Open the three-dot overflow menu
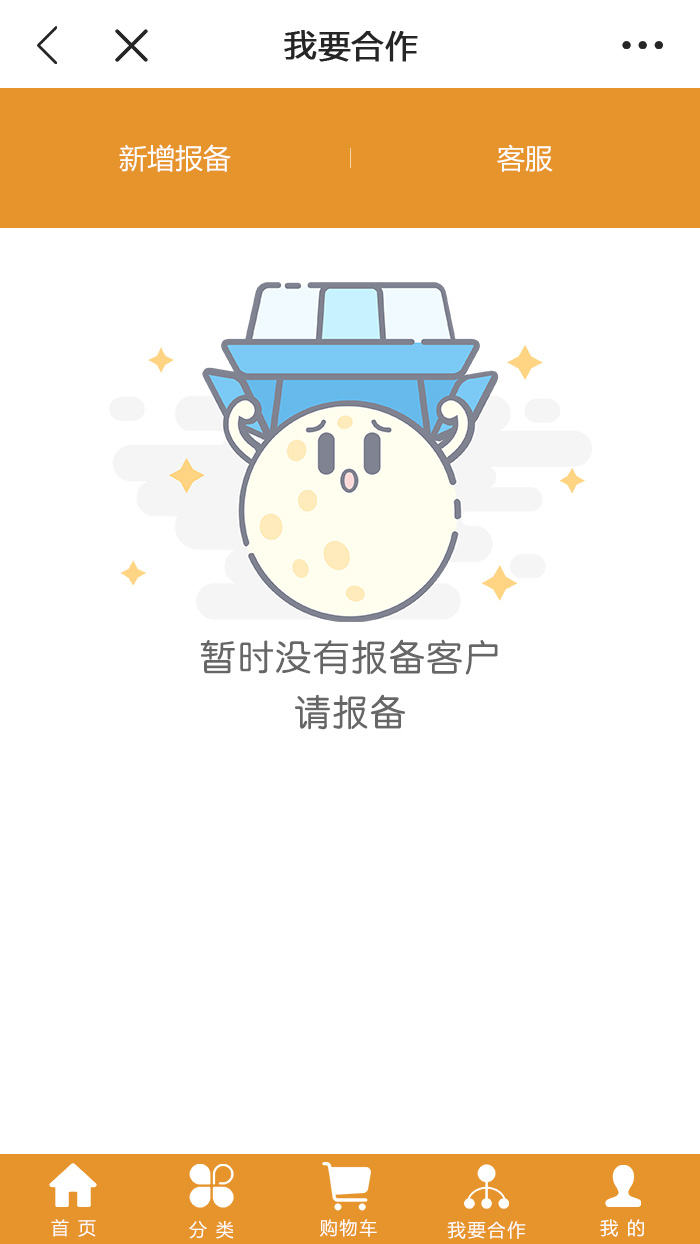Image resolution: width=700 pixels, height=1244 pixels. coord(642,45)
